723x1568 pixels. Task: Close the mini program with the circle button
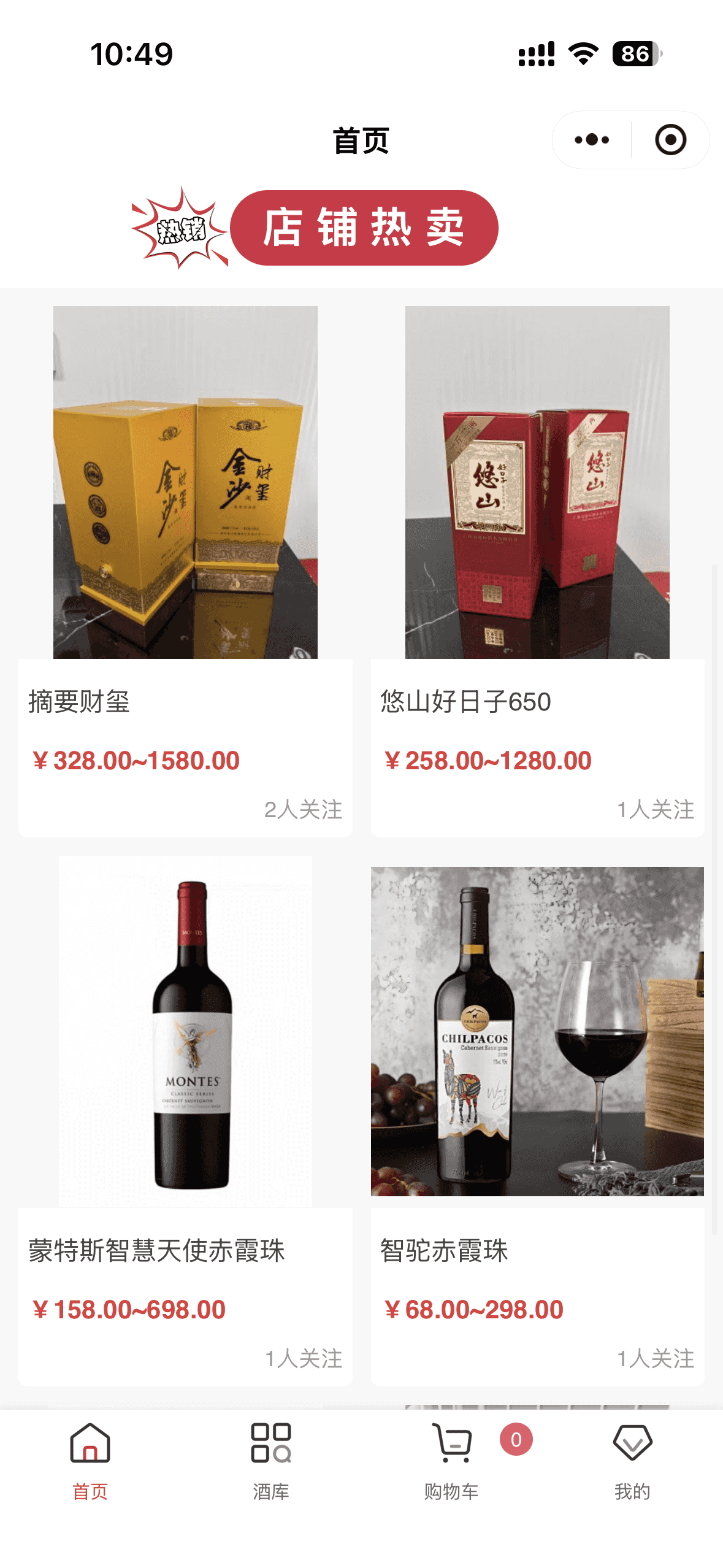point(670,140)
